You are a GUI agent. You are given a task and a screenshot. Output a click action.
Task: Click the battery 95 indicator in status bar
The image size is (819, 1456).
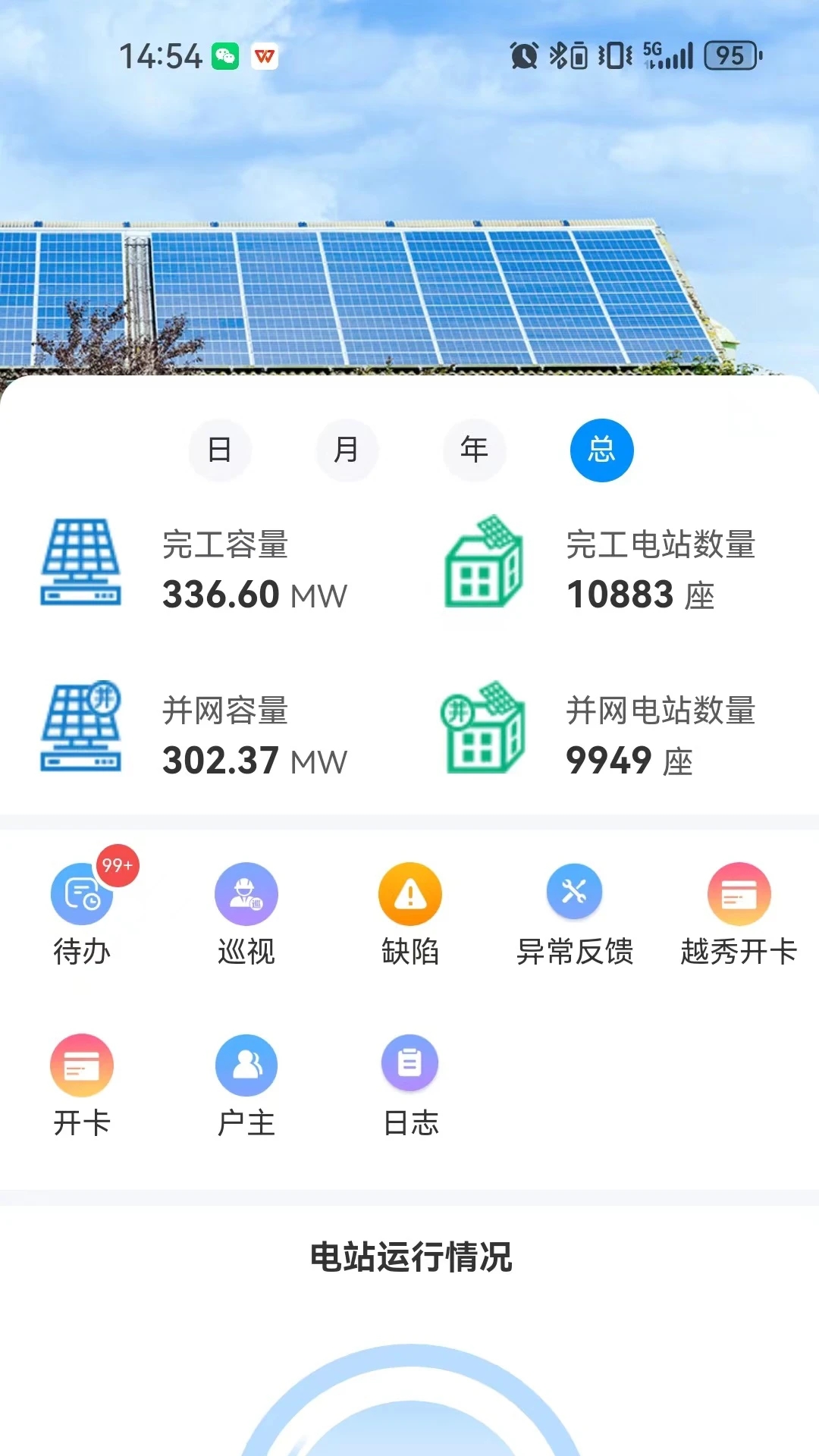(730, 55)
